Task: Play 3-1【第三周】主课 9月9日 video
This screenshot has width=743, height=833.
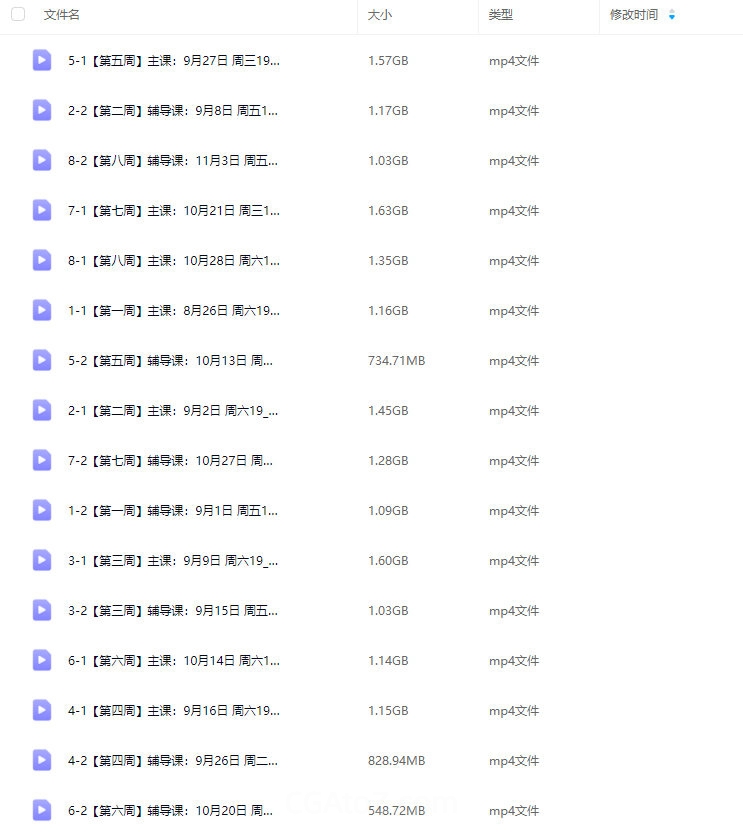Action: (173, 561)
